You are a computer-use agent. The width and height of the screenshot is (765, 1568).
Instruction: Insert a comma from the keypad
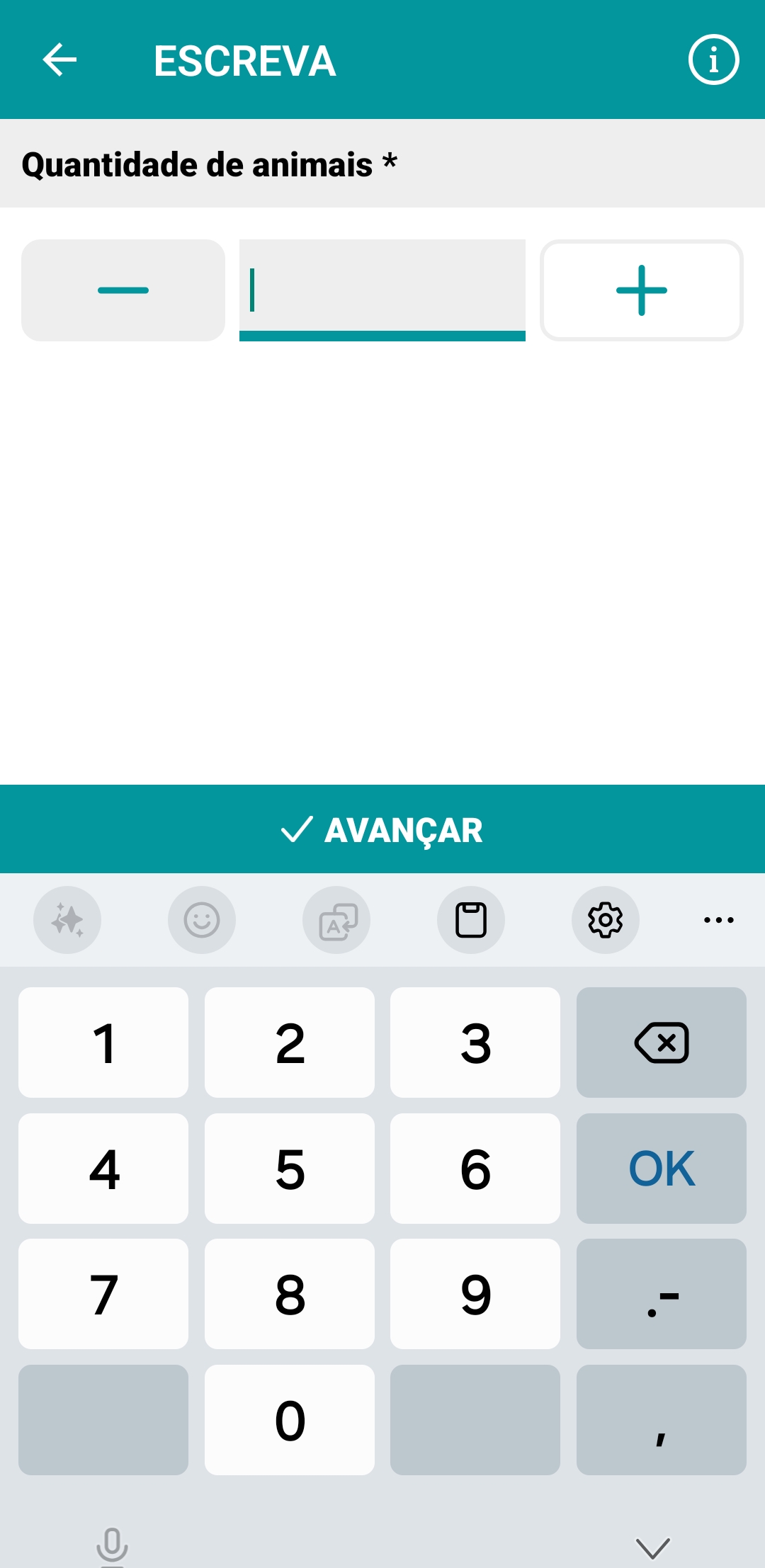(x=661, y=1420)
